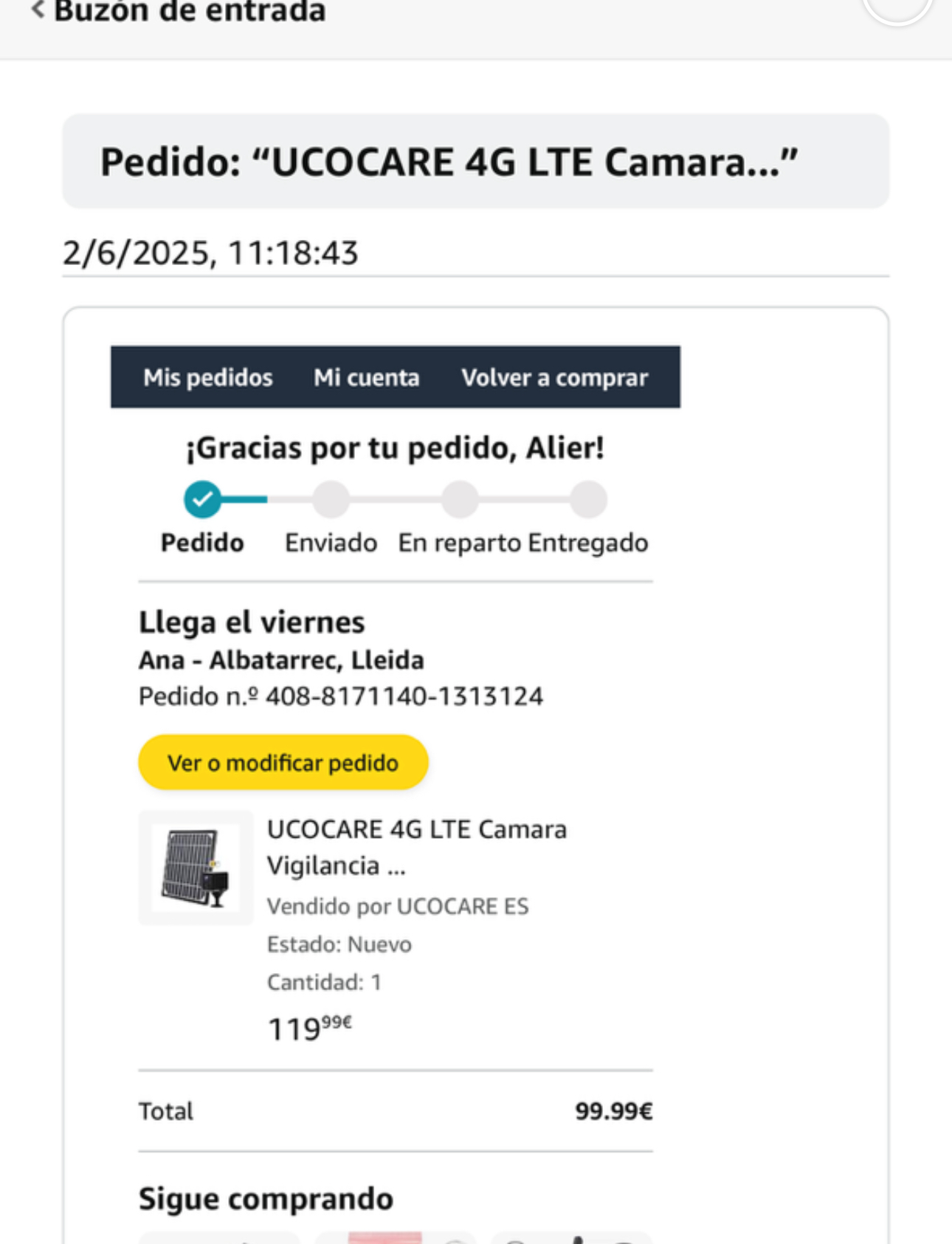Open Mis pedidos link

[207, 377]
